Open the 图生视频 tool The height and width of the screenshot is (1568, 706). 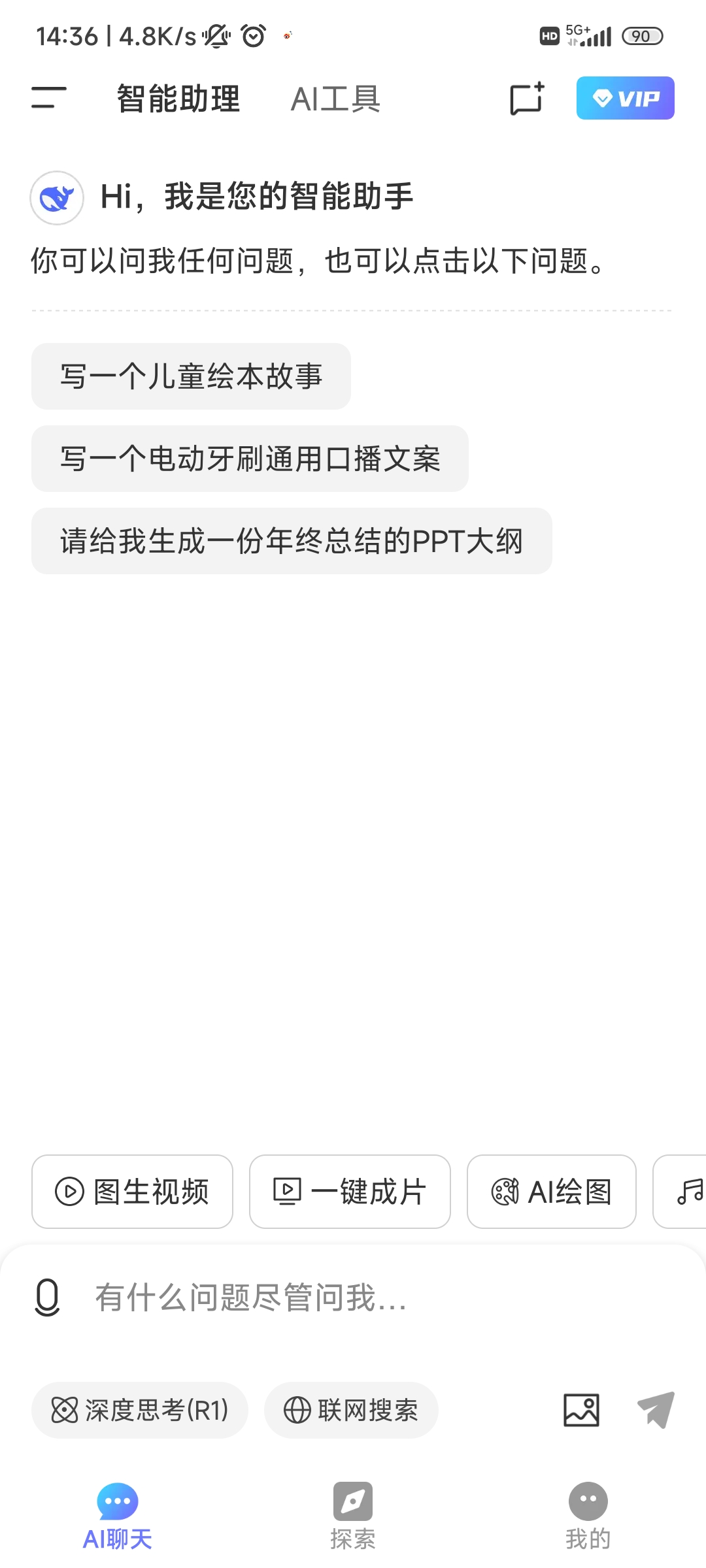(132, 1192)
